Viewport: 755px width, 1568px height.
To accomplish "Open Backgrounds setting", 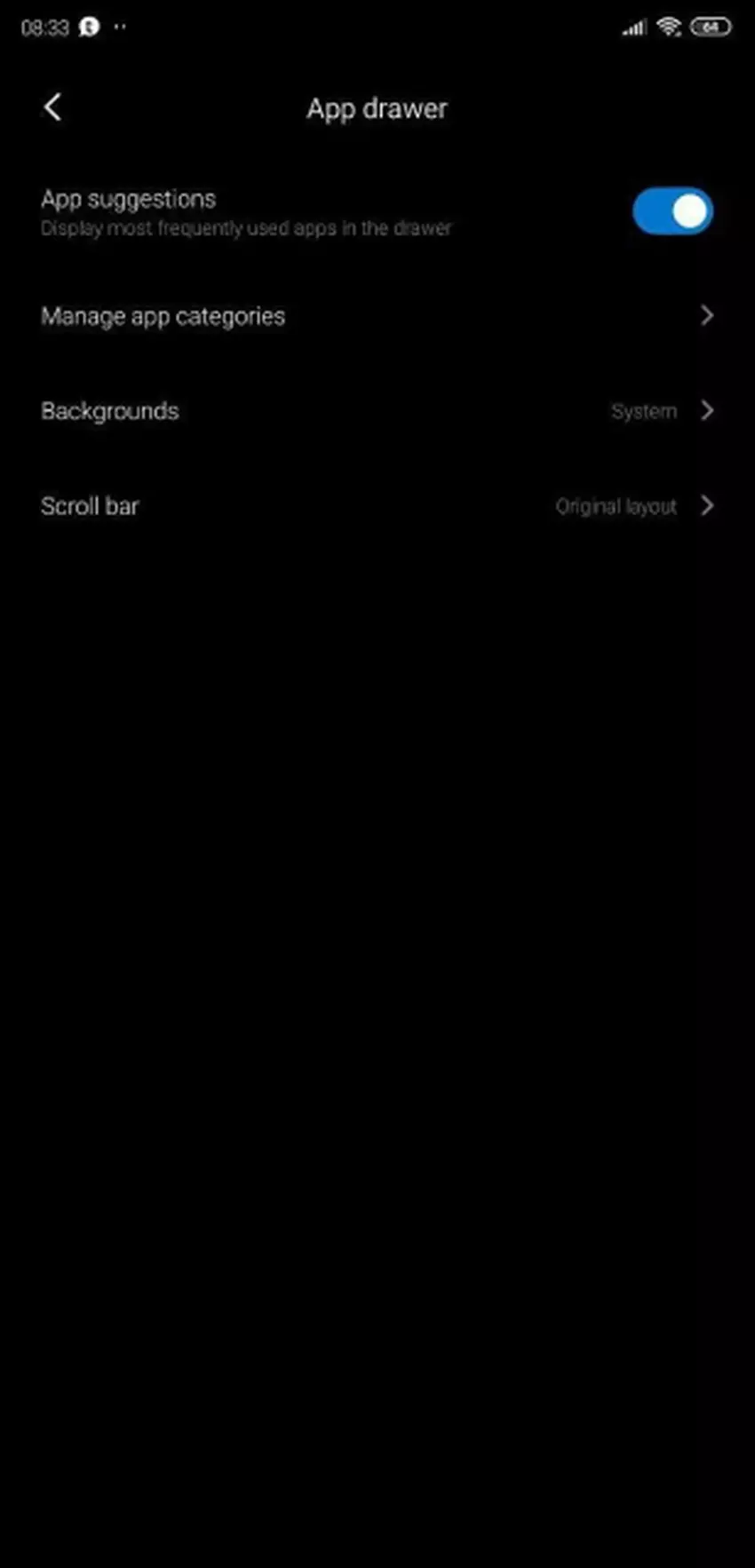I will [x=377, y=411].
